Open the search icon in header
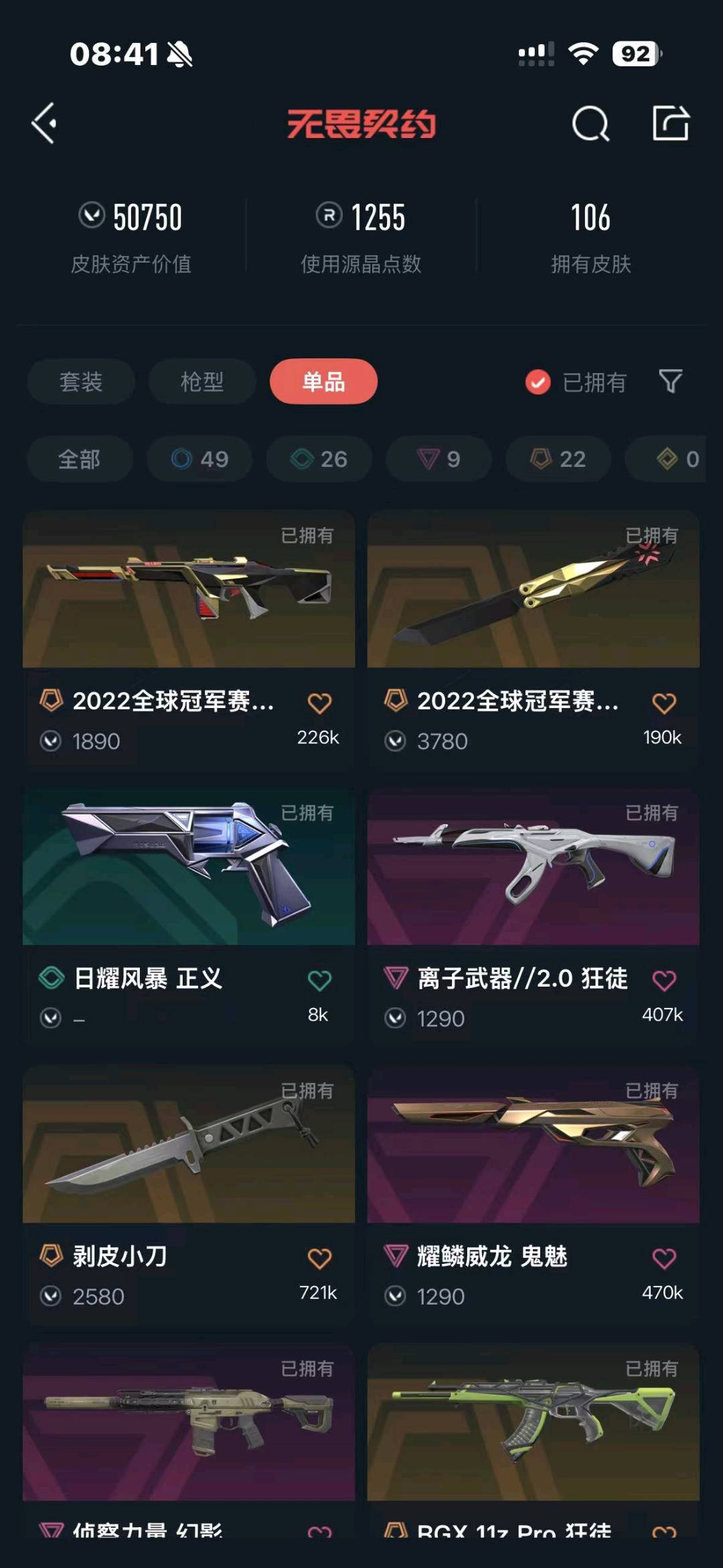Screen dimensions: 723x1568 tap(590, 124)
